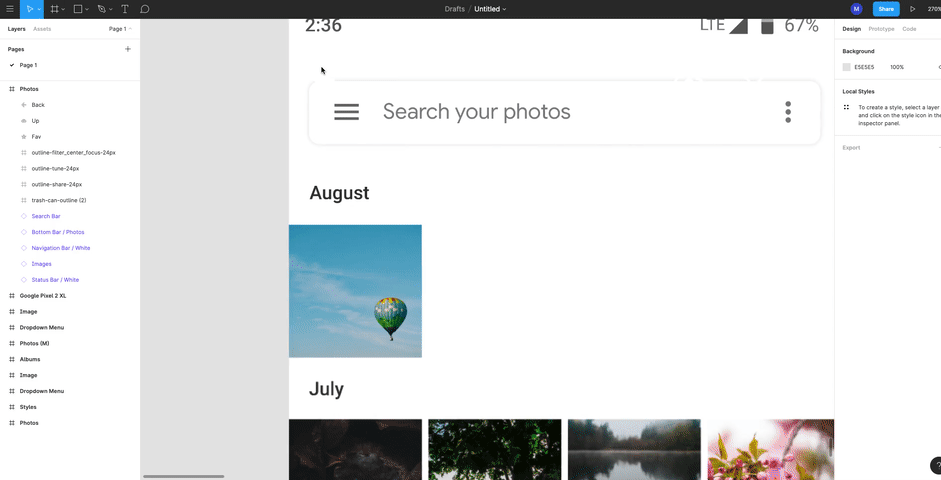This screenshot has width=941, height=480.
Task: Select the Text tool
Action: [125, 9]
